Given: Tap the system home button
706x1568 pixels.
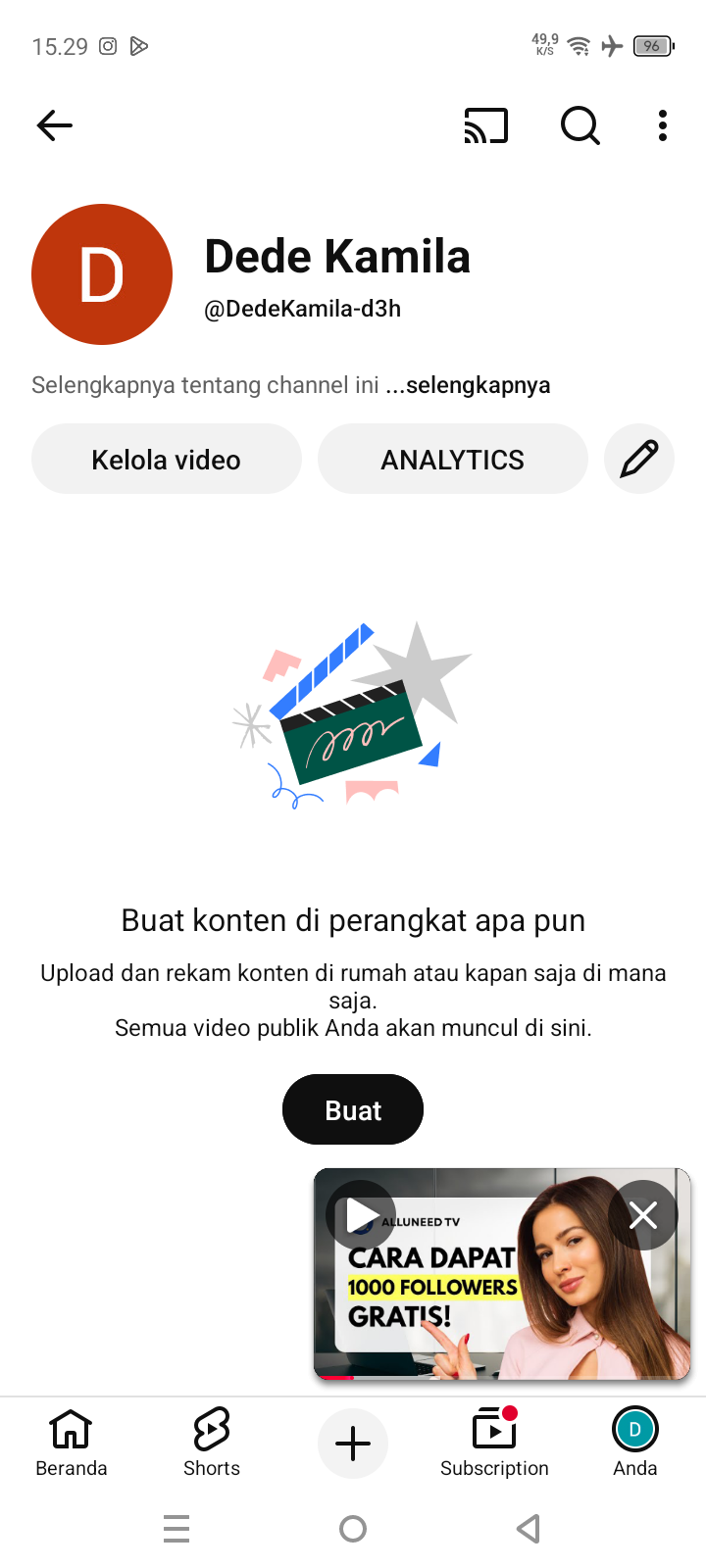Looking at the screenshot, I should click(353, 1529).
